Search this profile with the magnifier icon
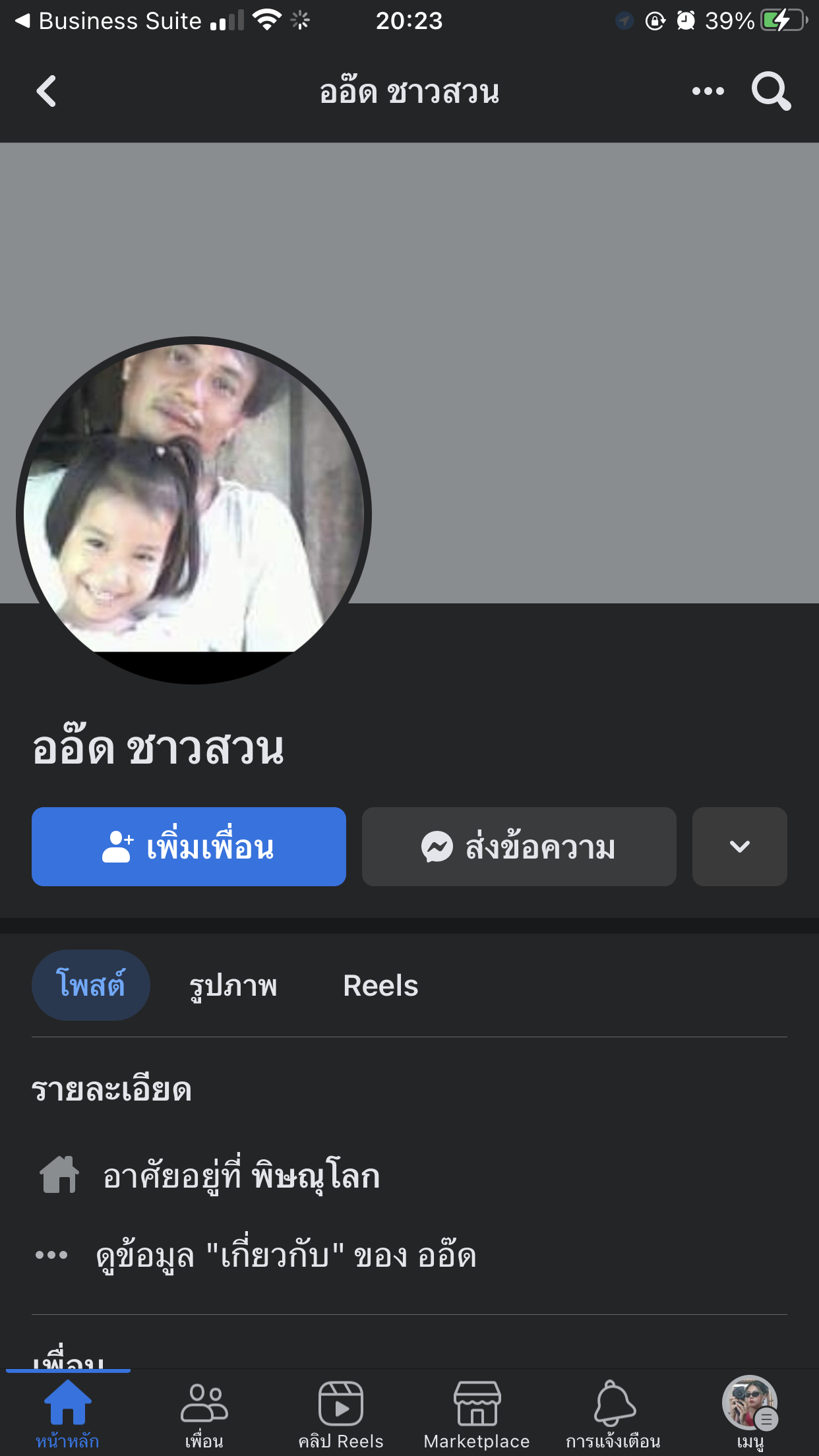The width and height of the screenshot is (819, 1456). click(x=771, y=91)
